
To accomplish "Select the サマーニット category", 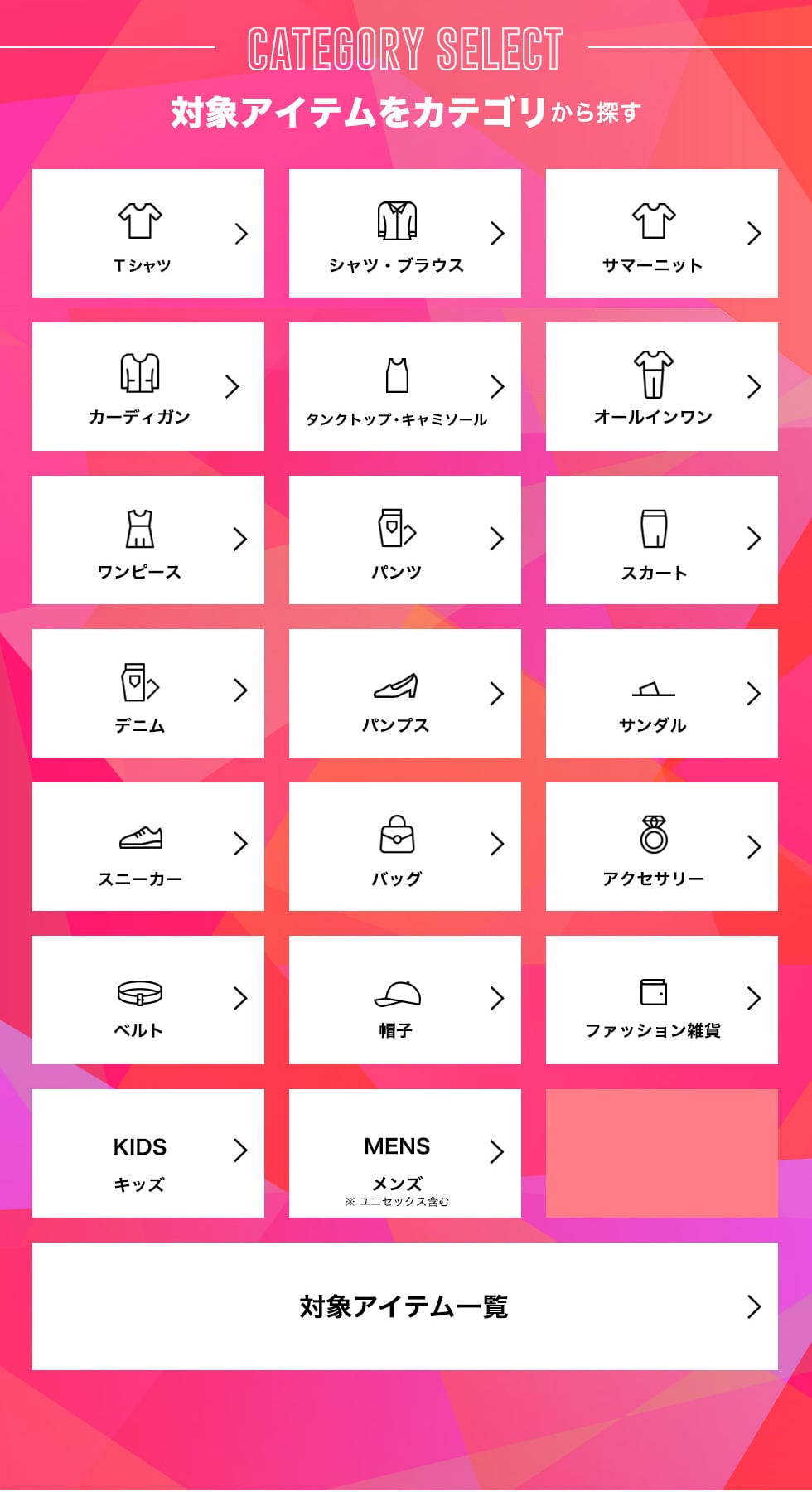I will (661, 234).
